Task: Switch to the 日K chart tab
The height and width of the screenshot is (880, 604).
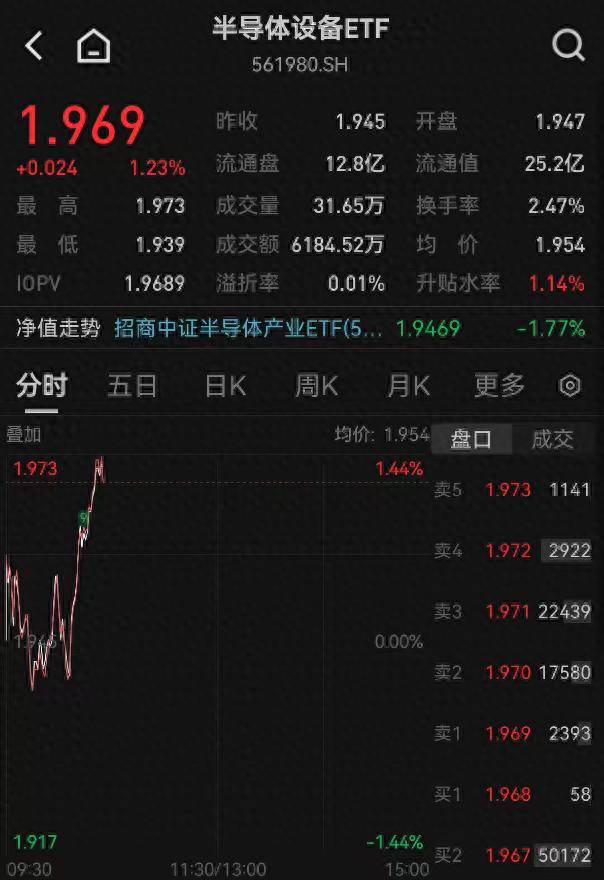Action: pos(225,386)
